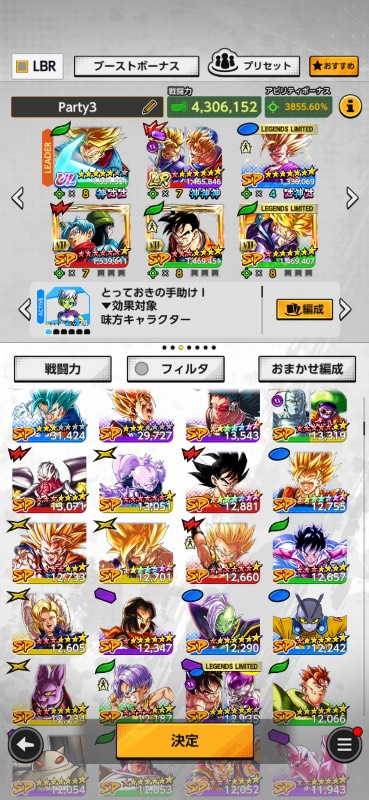Open the ブーストボーナス boost bonus button

tap(136, 66)
